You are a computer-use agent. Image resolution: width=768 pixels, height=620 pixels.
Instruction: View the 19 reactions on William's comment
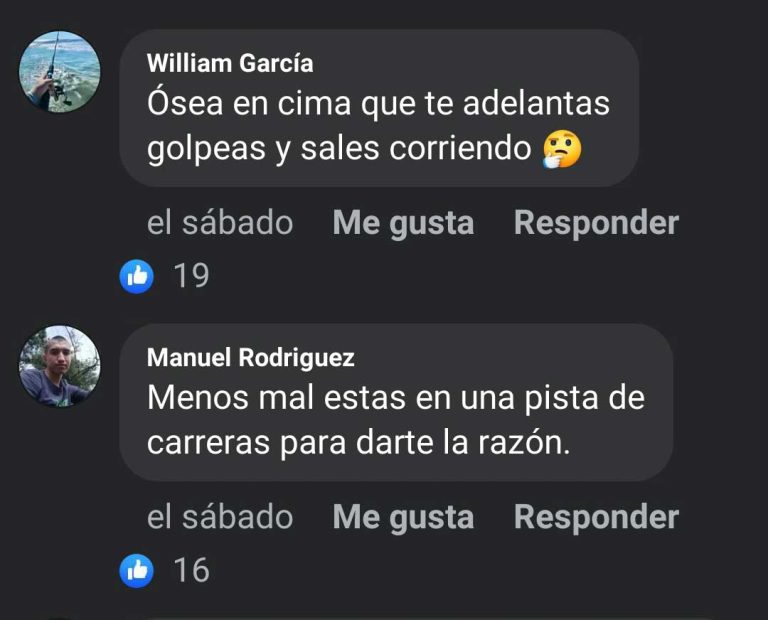pyautogui.click(x=166, y=276)
